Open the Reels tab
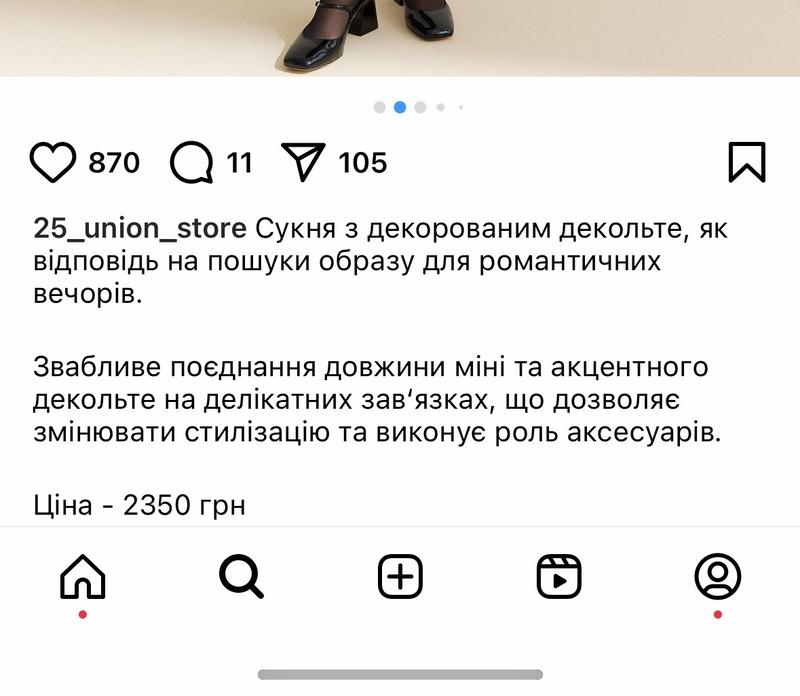 pyautogui.click(x=559, y=576)
